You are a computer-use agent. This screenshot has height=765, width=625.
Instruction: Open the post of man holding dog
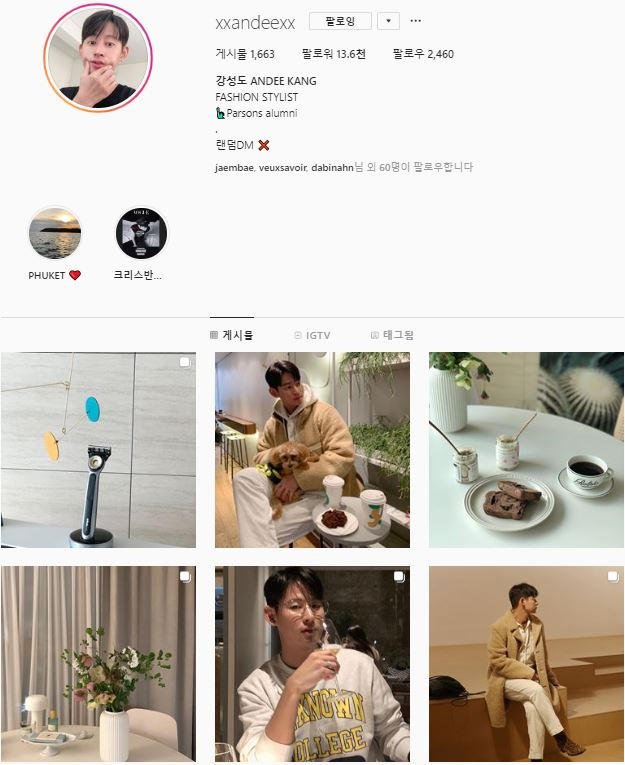pos(312,450)
